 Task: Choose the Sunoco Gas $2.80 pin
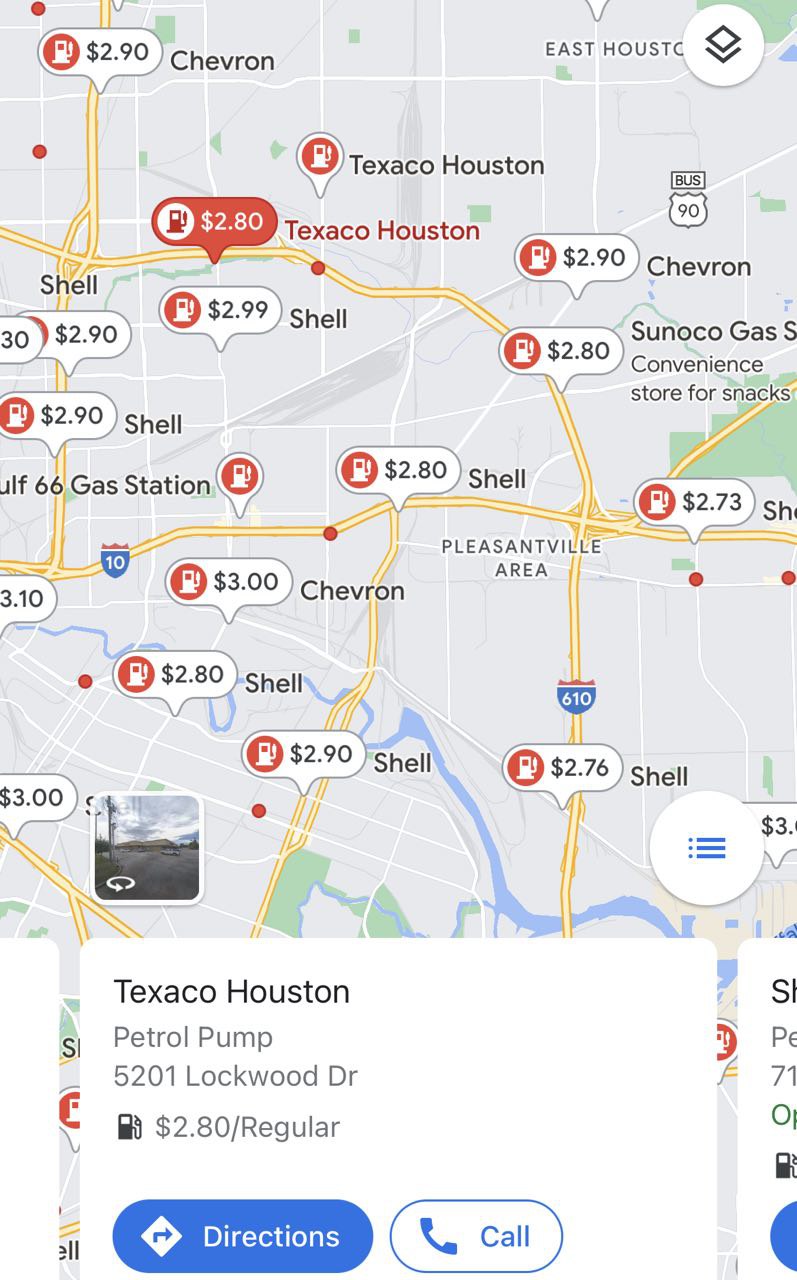(x=561, y=351)
